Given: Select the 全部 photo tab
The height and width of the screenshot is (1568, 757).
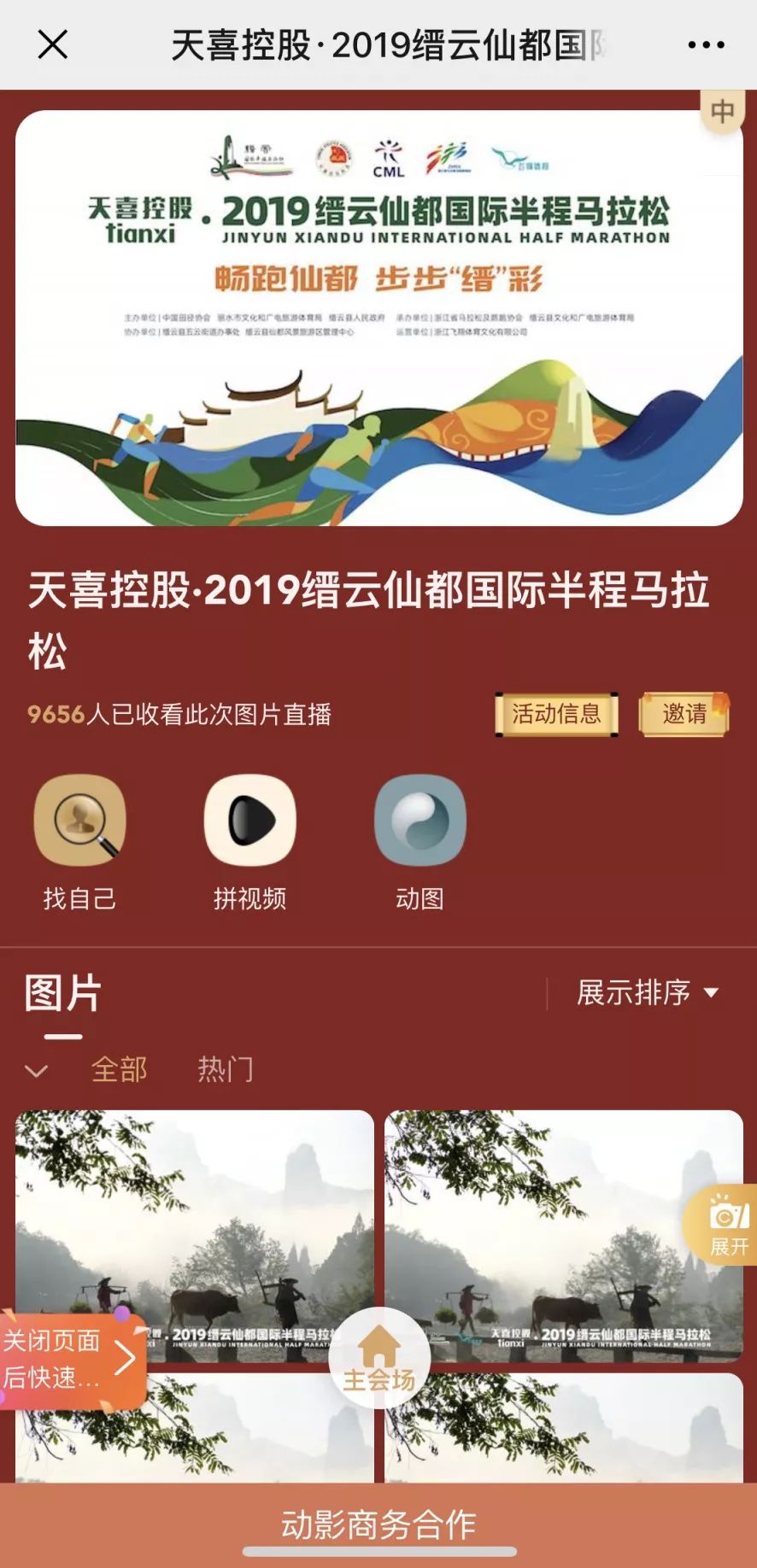Looking at the screenshot, I should tap(120, 1069).
